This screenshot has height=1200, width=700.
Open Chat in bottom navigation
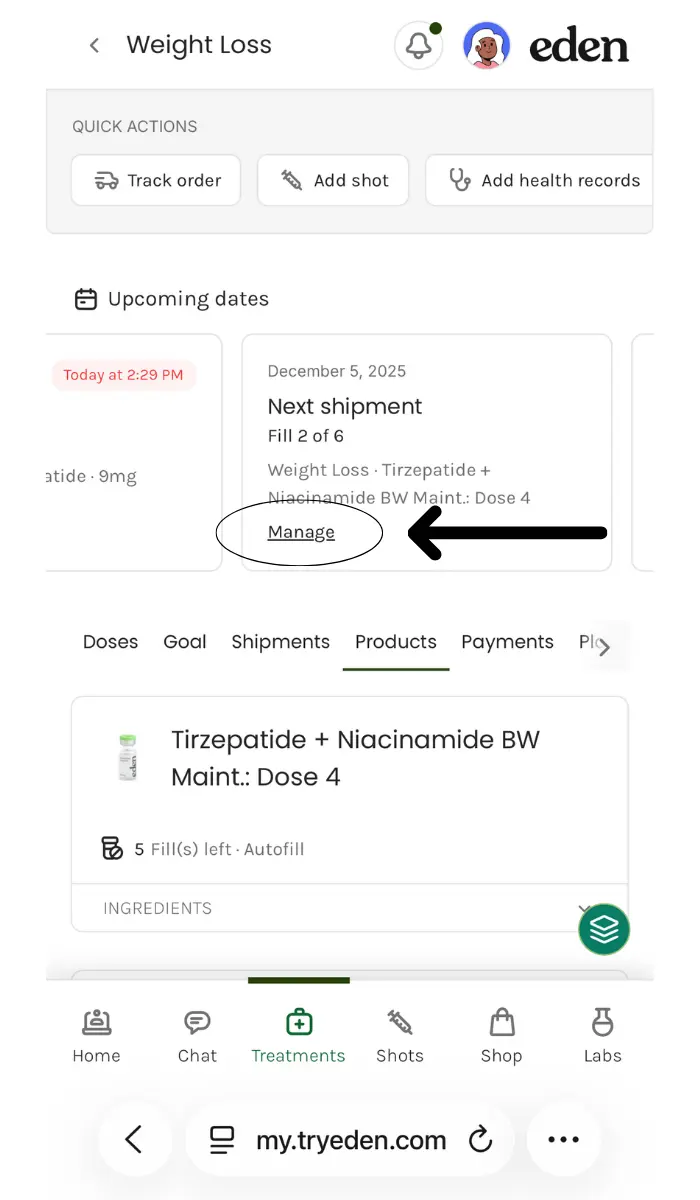[197, 1036]
